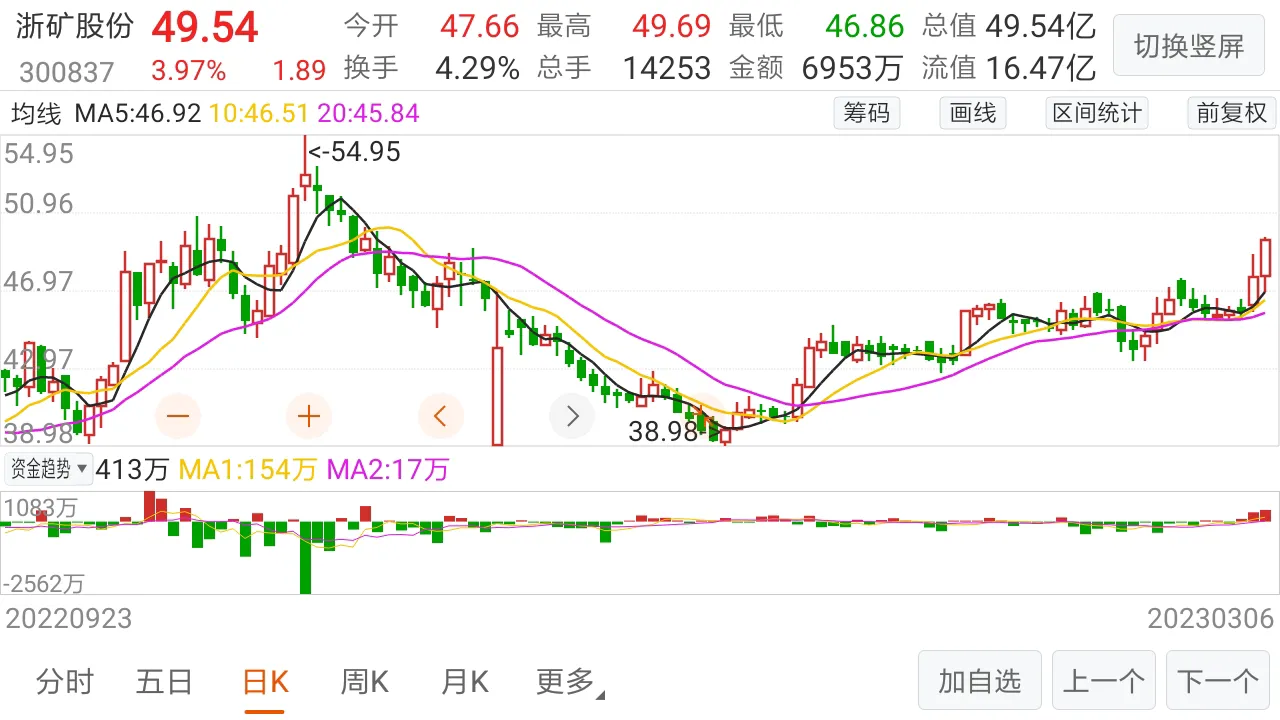Switch to the 月K tab
1280x720 pixels.
465,682
